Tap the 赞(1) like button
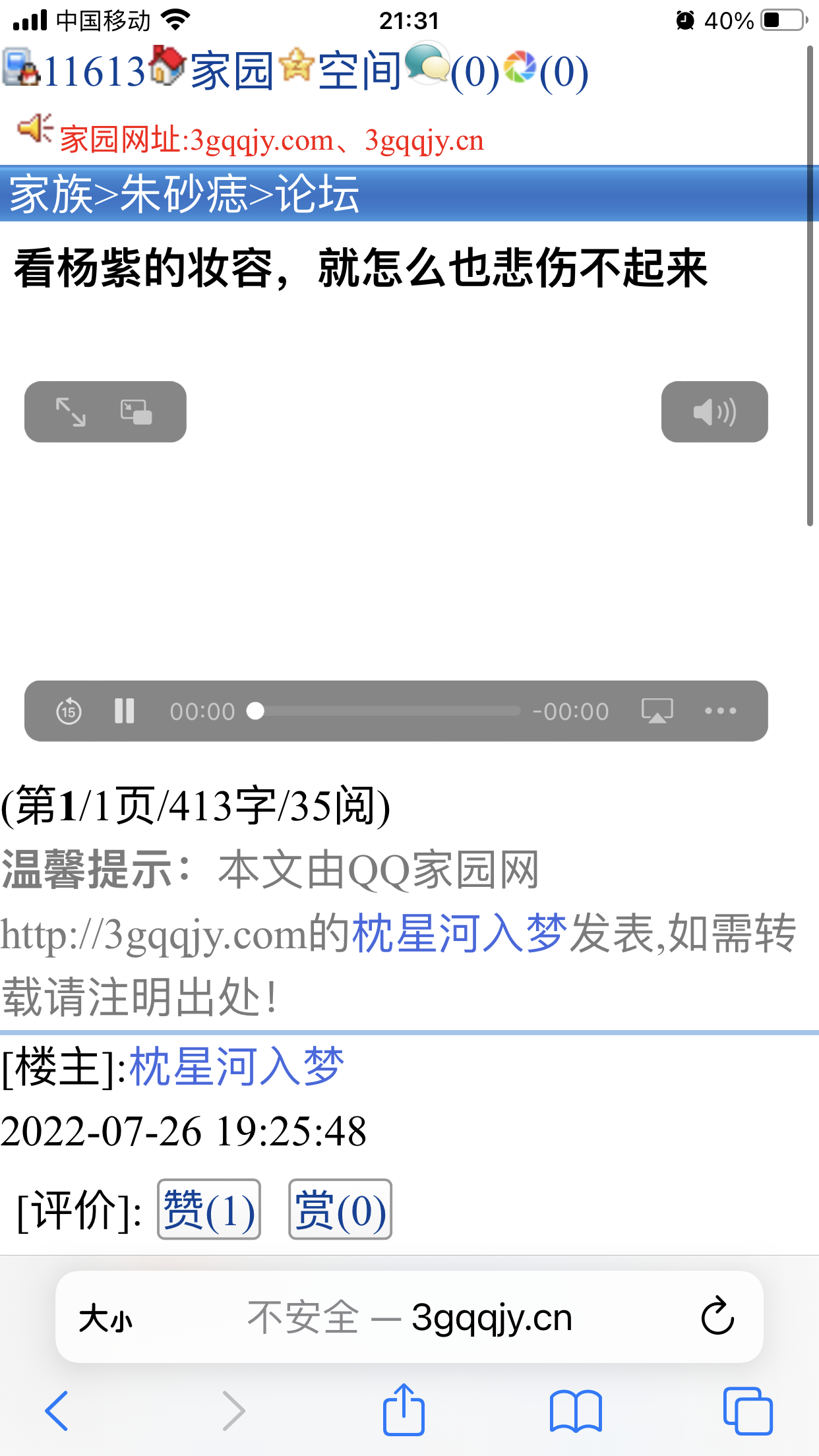819x1456 pixels. (x=208, y=1209)
